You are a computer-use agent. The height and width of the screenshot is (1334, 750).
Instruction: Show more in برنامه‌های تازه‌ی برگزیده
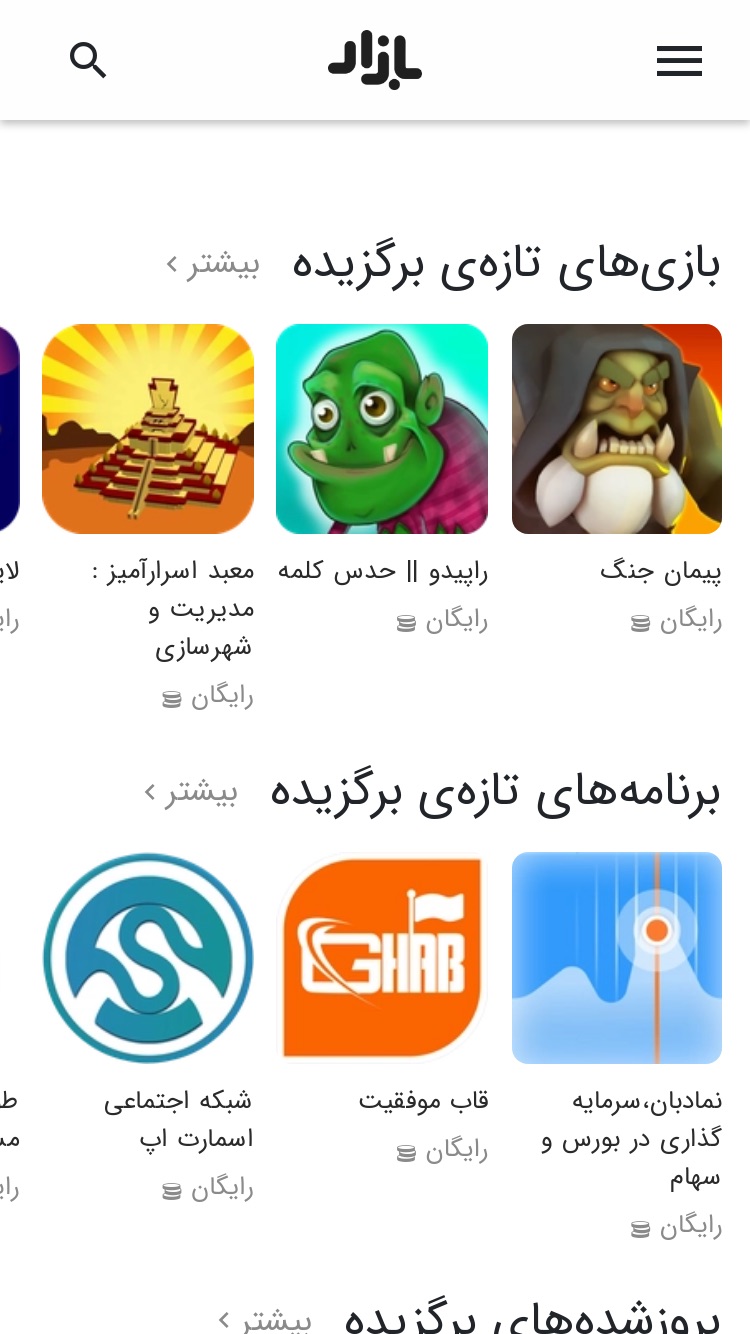(x=191, y=792)
